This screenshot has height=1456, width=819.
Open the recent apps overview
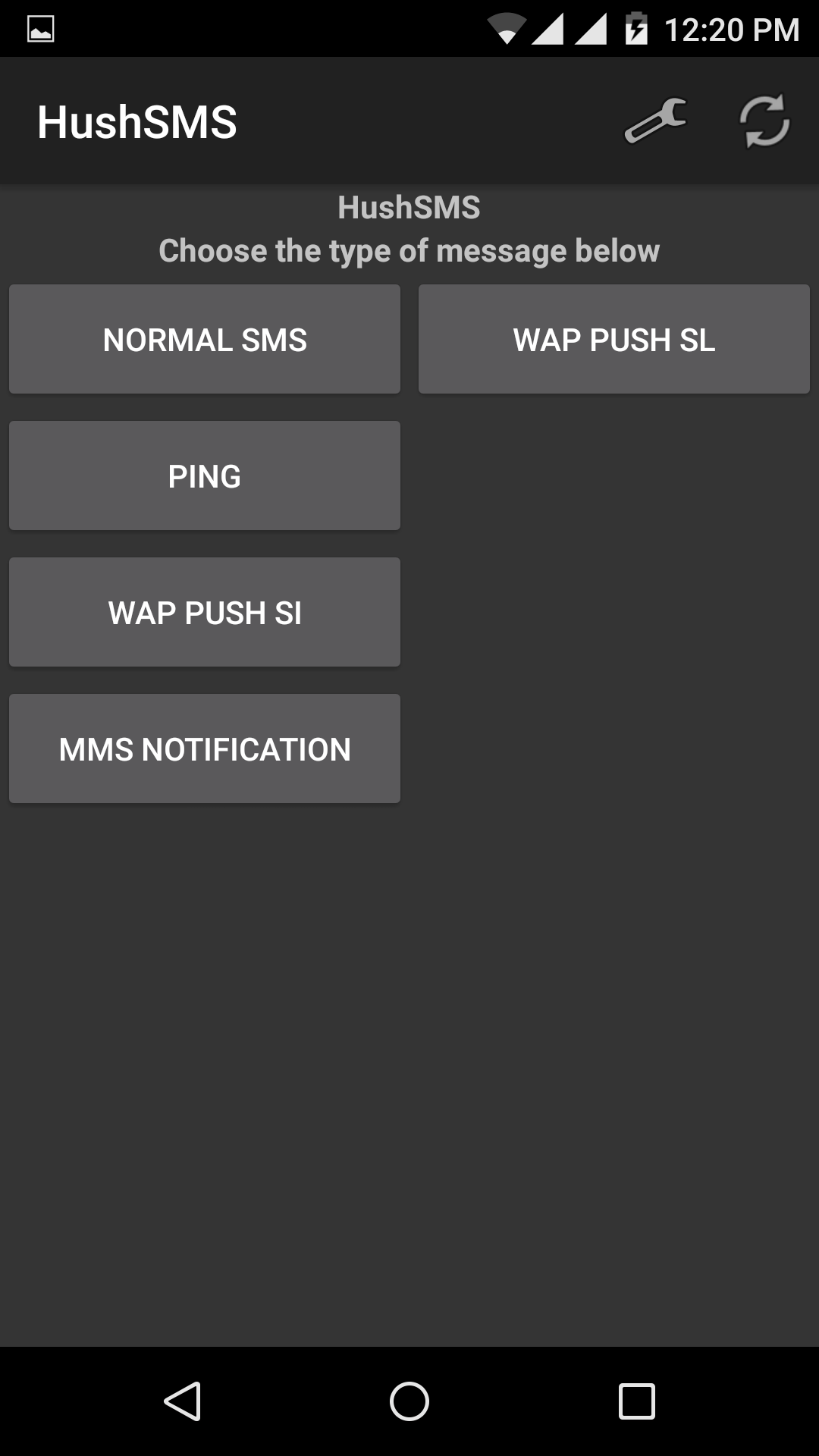(637, 1401)
